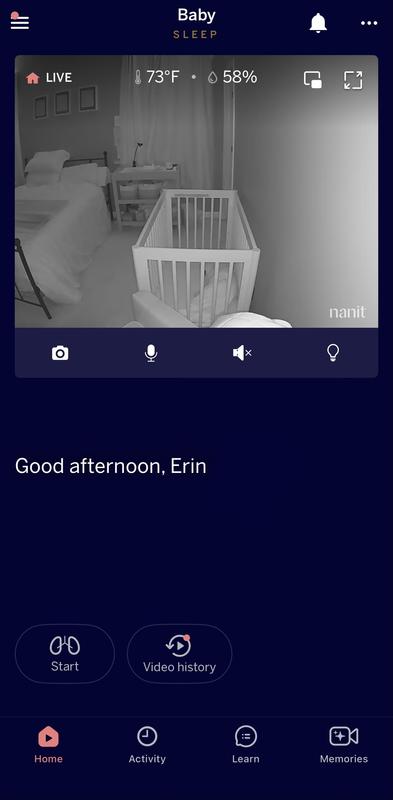Tap the microphone to talk
This screenshot has height=800, width=393.
[151, 353]
